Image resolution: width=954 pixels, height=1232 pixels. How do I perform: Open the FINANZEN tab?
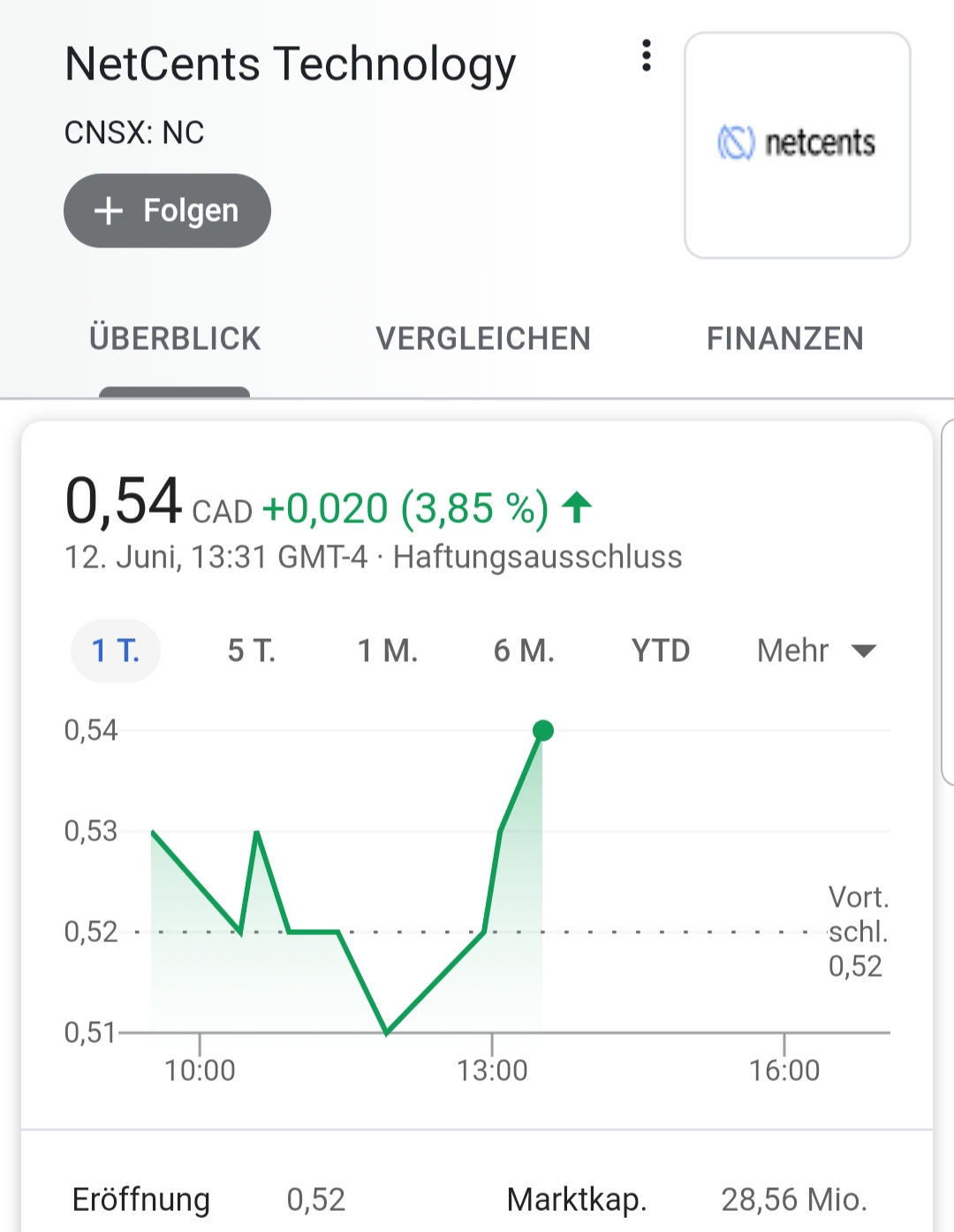click(x=784, y=338)
